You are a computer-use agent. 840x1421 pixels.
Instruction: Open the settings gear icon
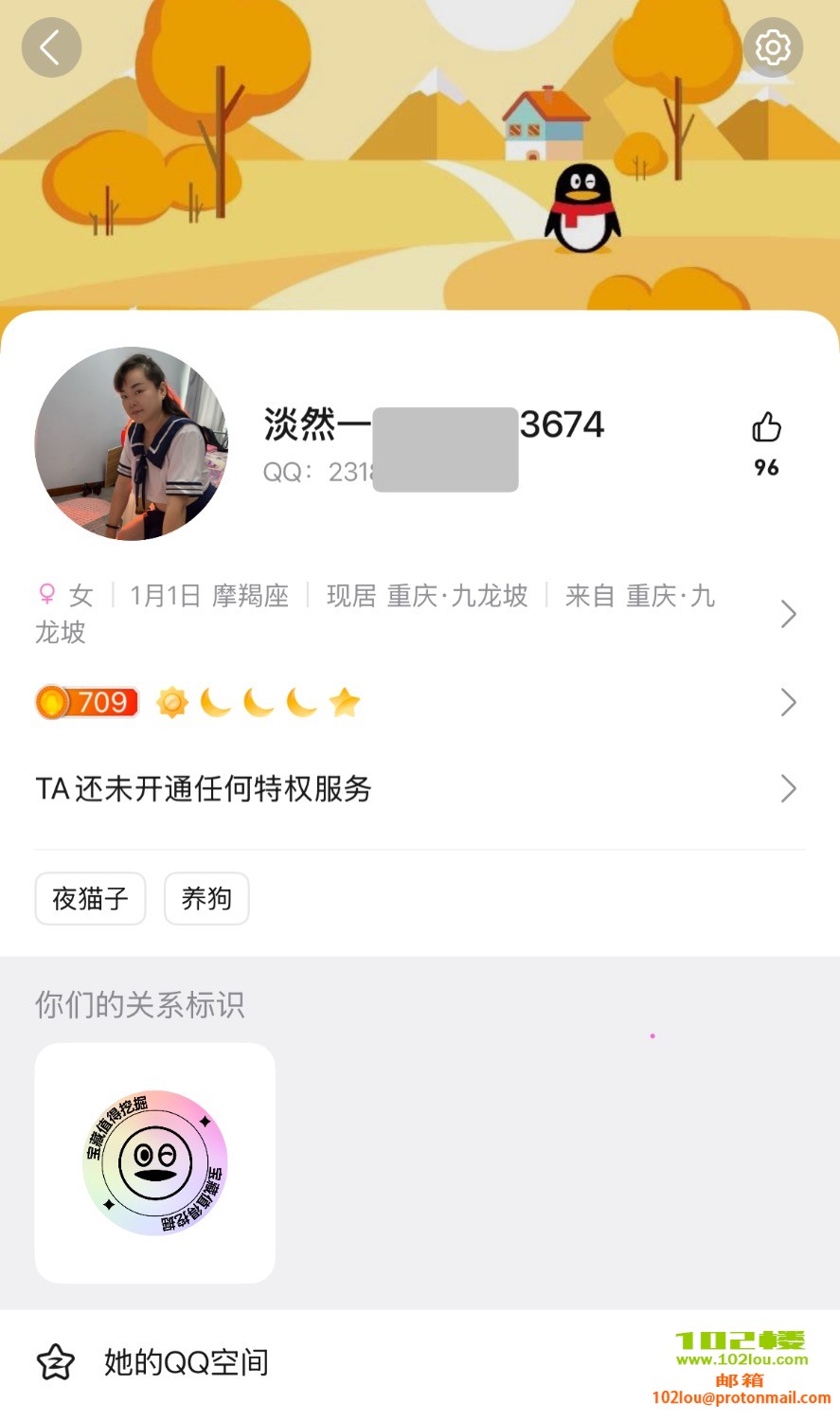[x=773, y=47]
